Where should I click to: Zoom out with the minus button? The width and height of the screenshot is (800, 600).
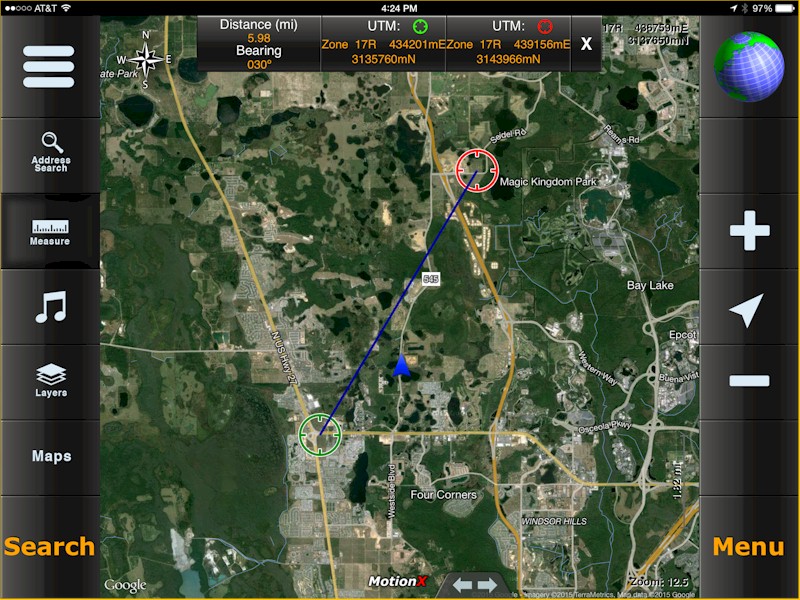pos(749,381)
